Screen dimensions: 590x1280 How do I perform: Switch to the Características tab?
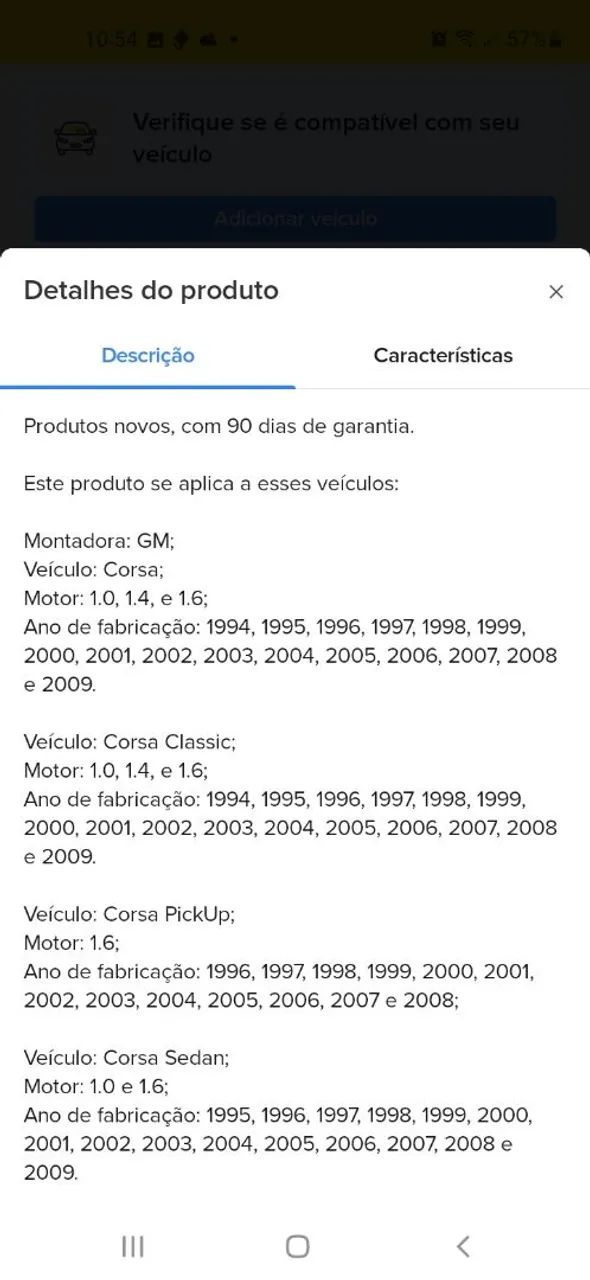[443, 355]
